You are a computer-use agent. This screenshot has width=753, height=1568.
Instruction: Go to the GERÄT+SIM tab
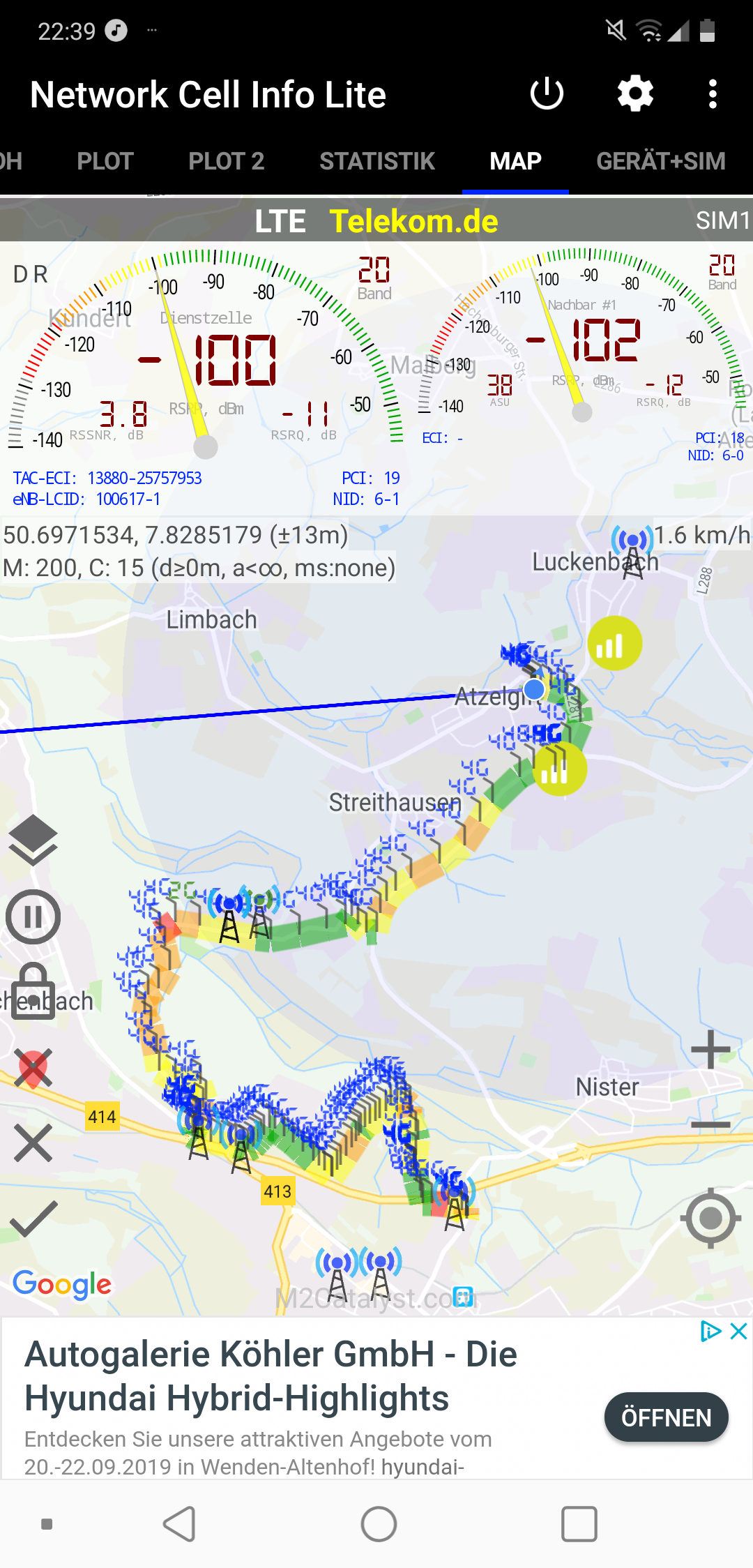[x=660, y=161]
